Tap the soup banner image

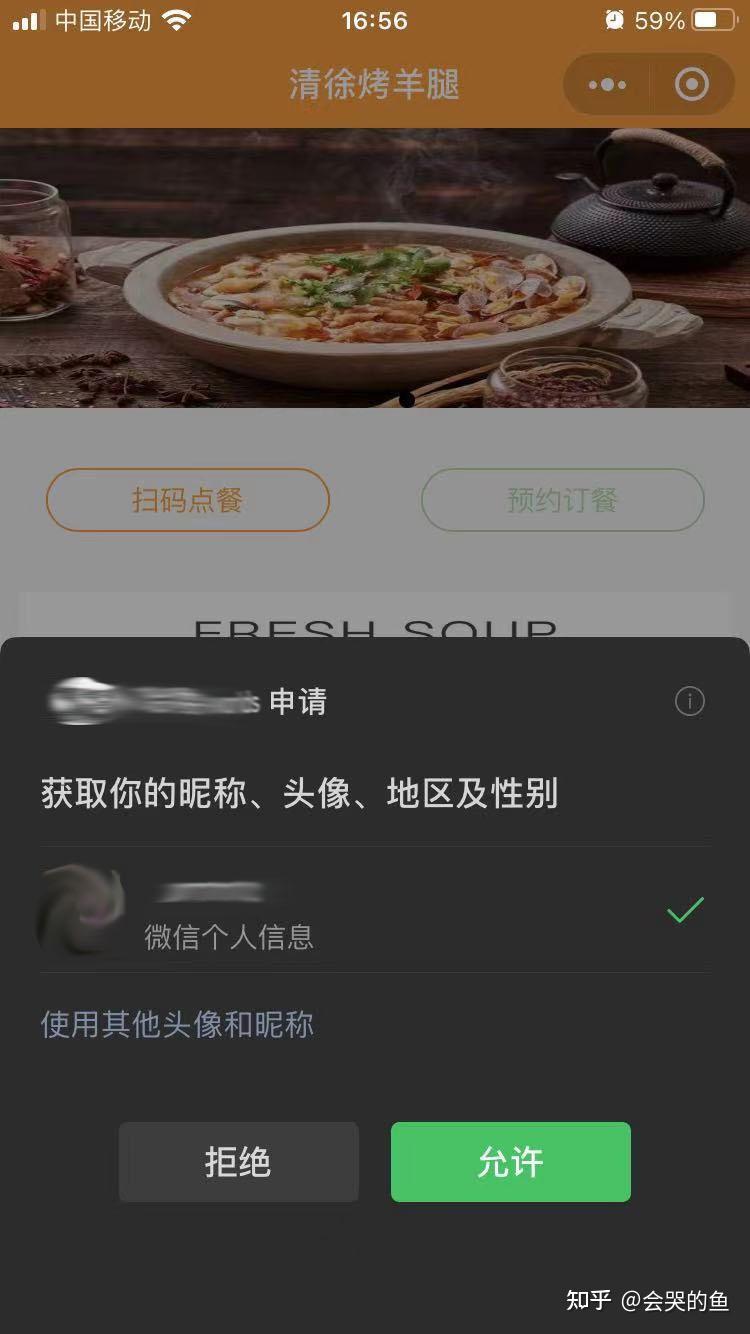point(375,270)
